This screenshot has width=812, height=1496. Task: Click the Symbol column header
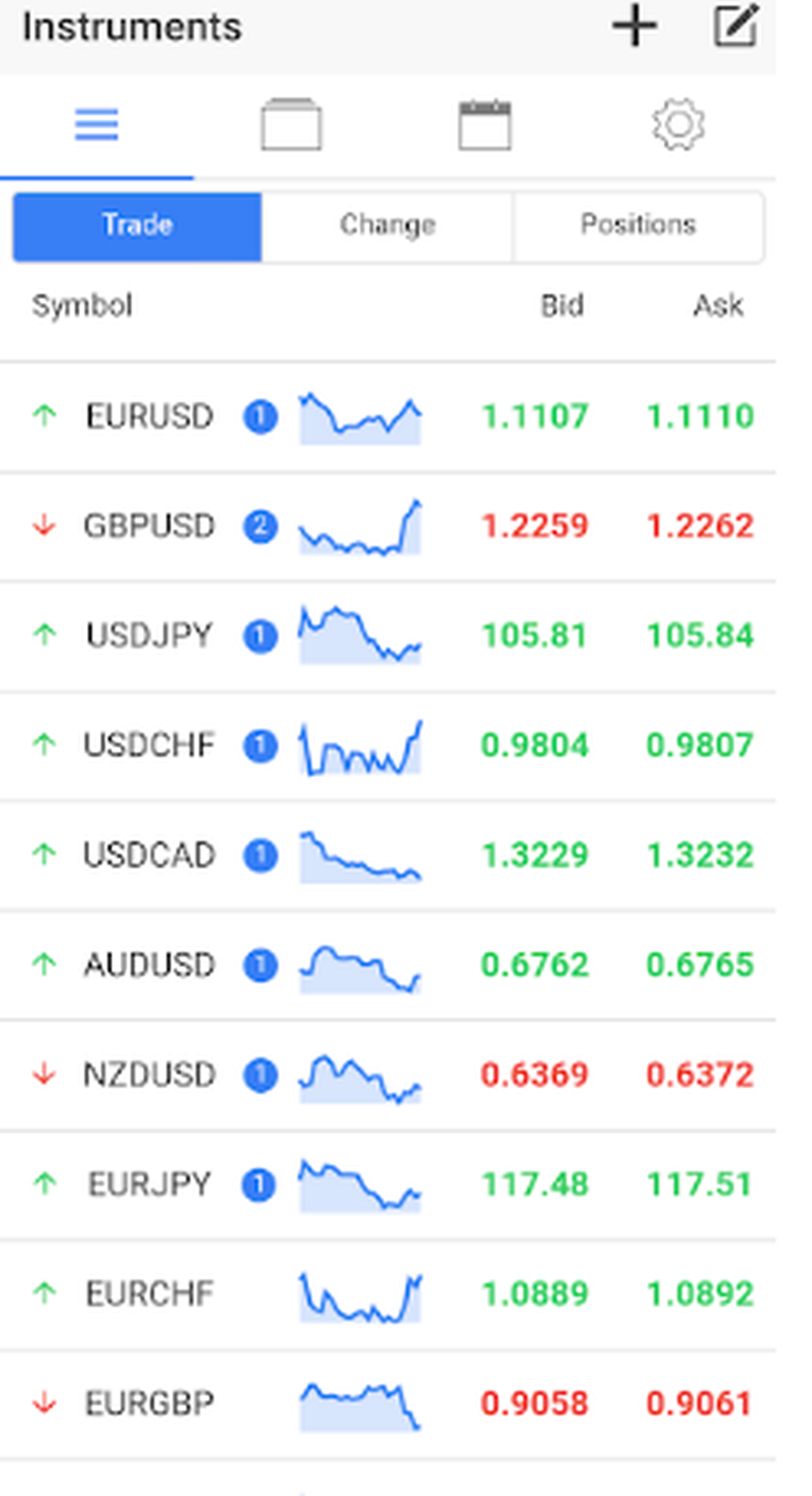click(82, 305)
